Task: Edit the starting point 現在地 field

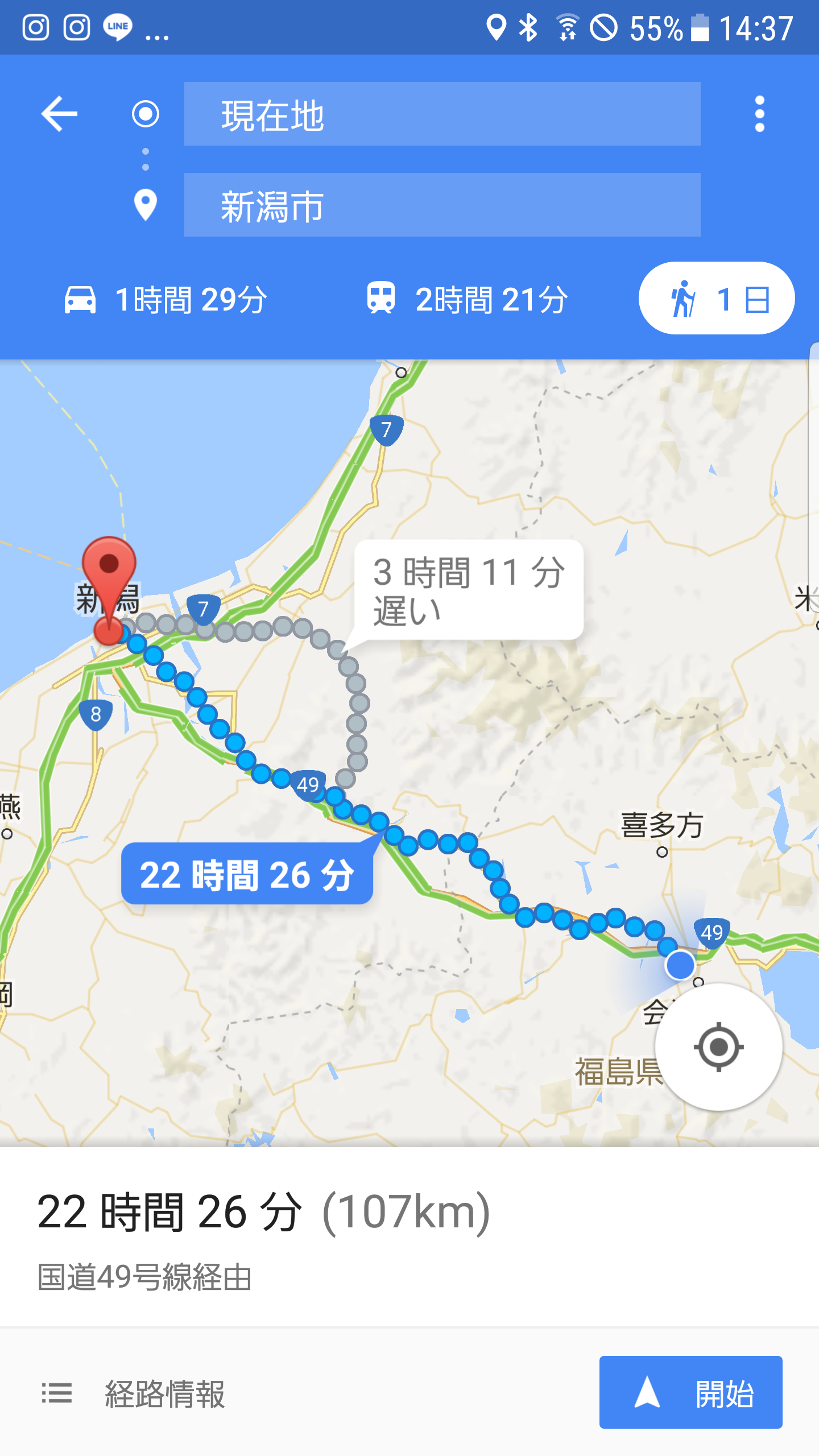Action: pyautogui.click(x=442, y=114)
